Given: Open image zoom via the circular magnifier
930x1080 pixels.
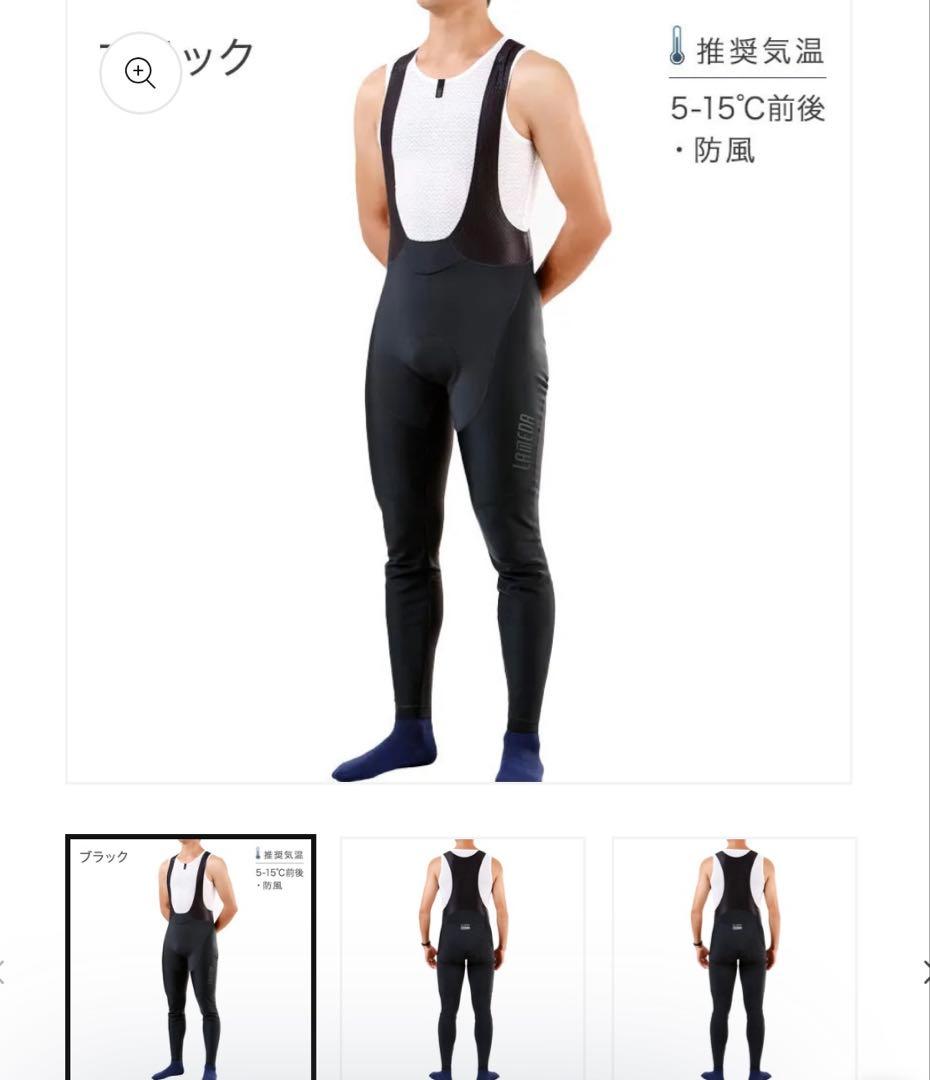Looking at the screenshot, I should (139, 73).
